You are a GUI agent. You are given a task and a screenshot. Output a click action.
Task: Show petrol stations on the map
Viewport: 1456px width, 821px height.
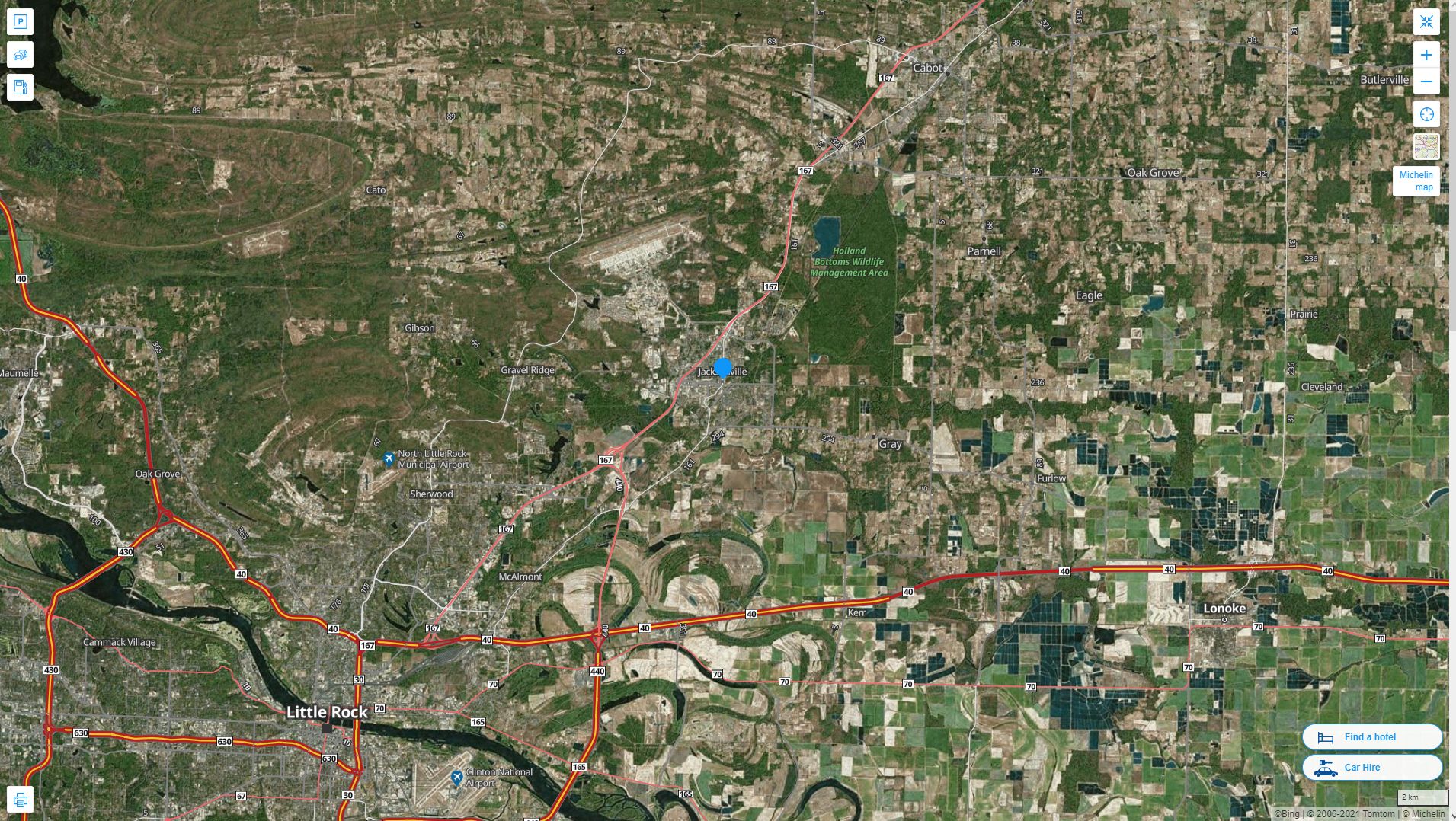coord(21,87)
